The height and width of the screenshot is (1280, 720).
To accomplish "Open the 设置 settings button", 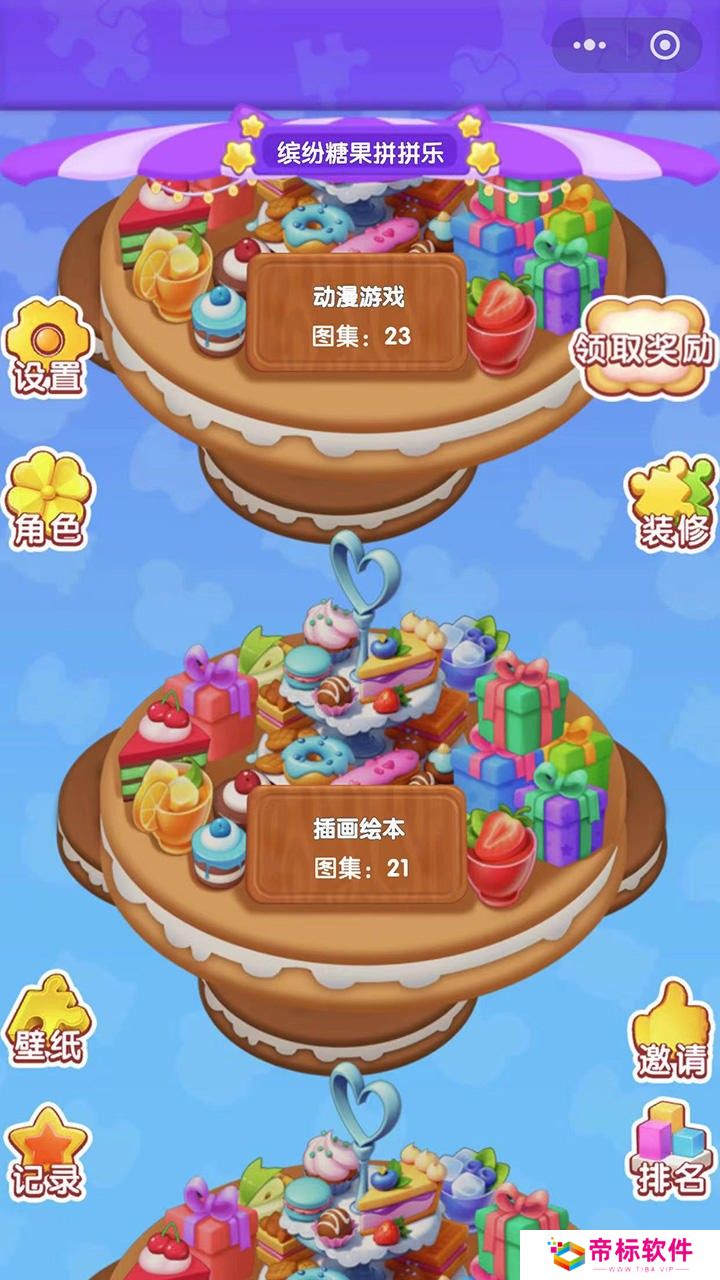I will pyautogui.click(x=46, y=346).
